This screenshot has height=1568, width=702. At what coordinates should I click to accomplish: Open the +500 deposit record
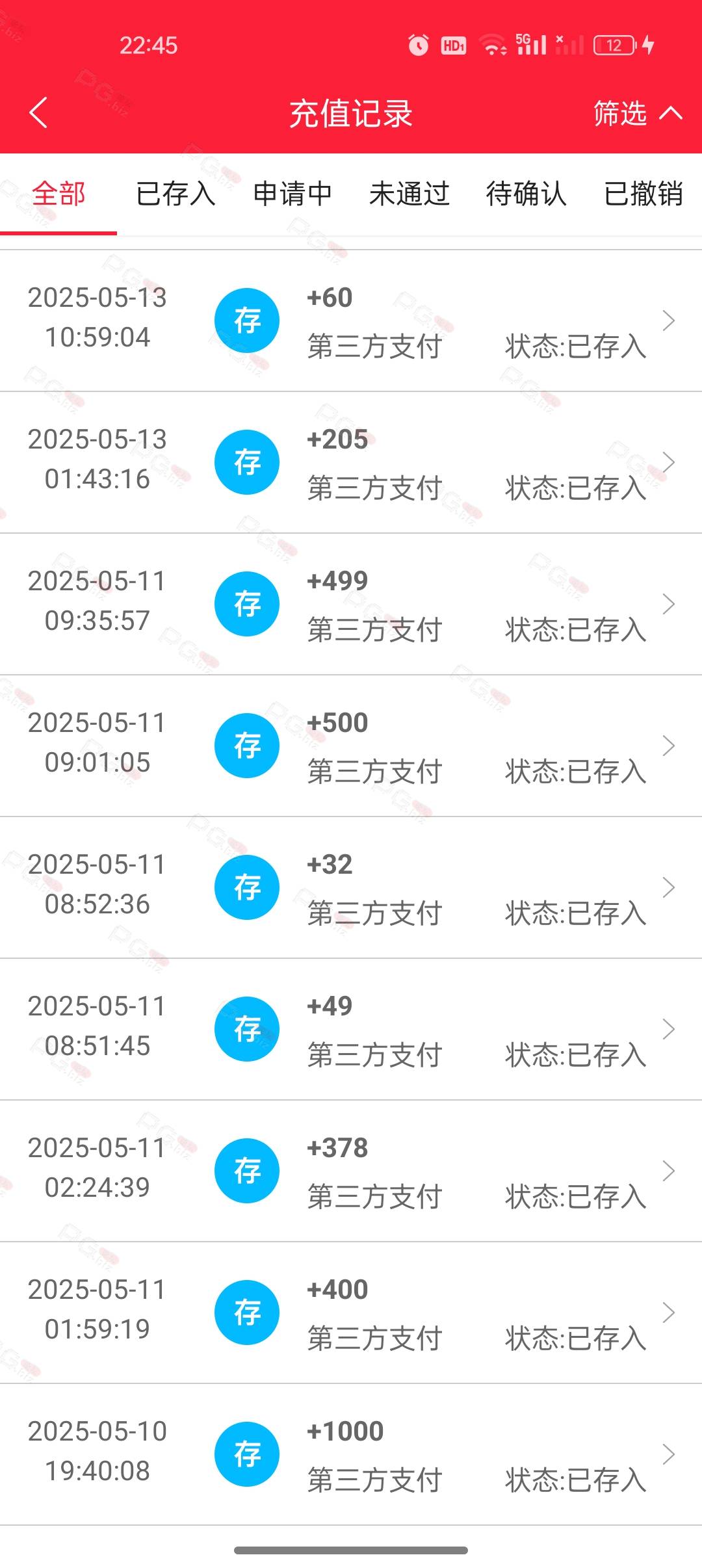[x=351, y=746]
